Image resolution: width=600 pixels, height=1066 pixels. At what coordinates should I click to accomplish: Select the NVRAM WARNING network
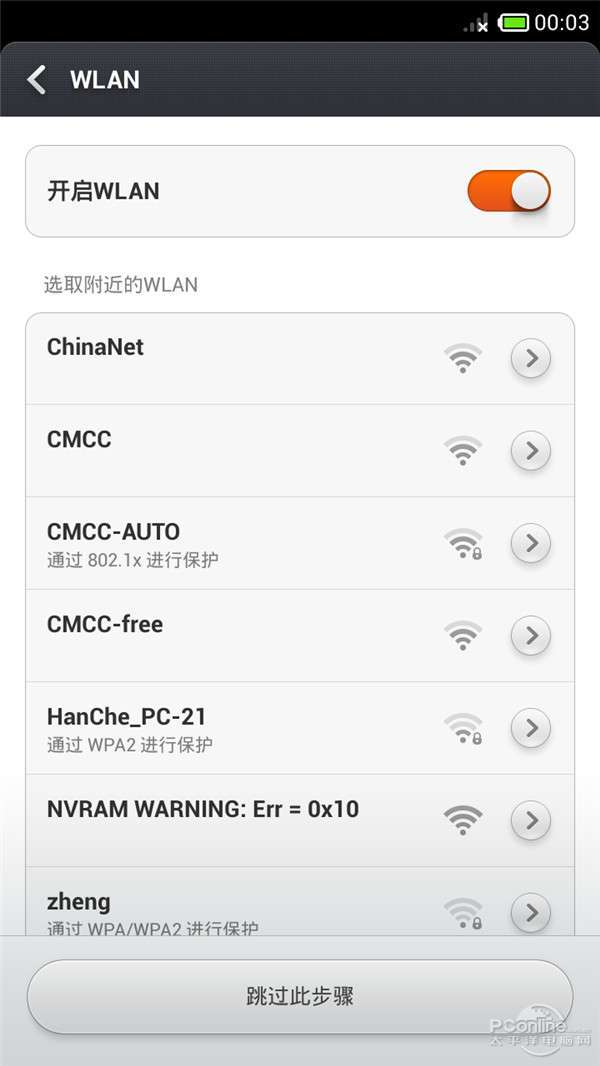tap(230, 820)
